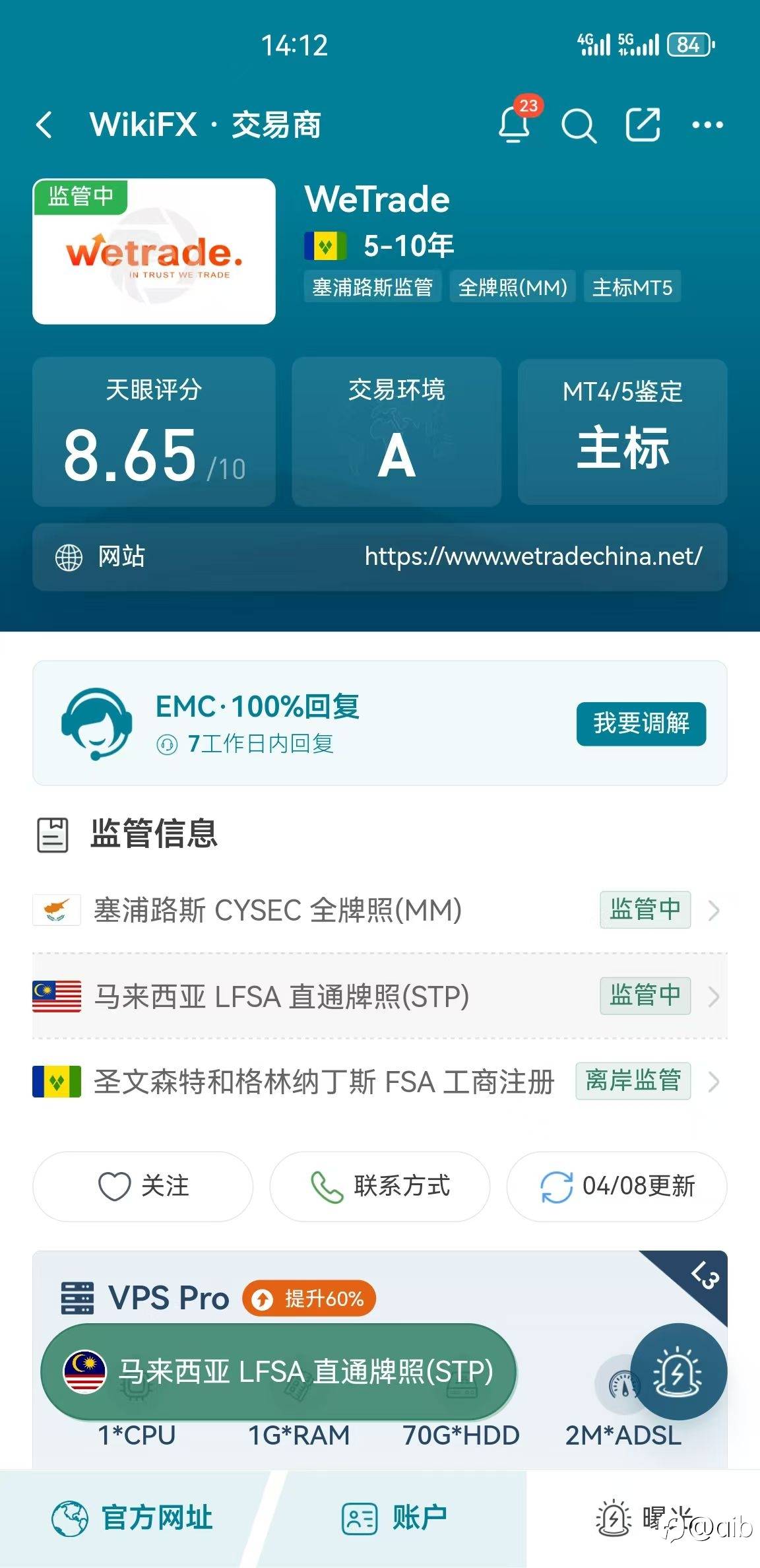Tap the 我要调解 button
This screenshot has width=760, height=1568.
point(641,724)
